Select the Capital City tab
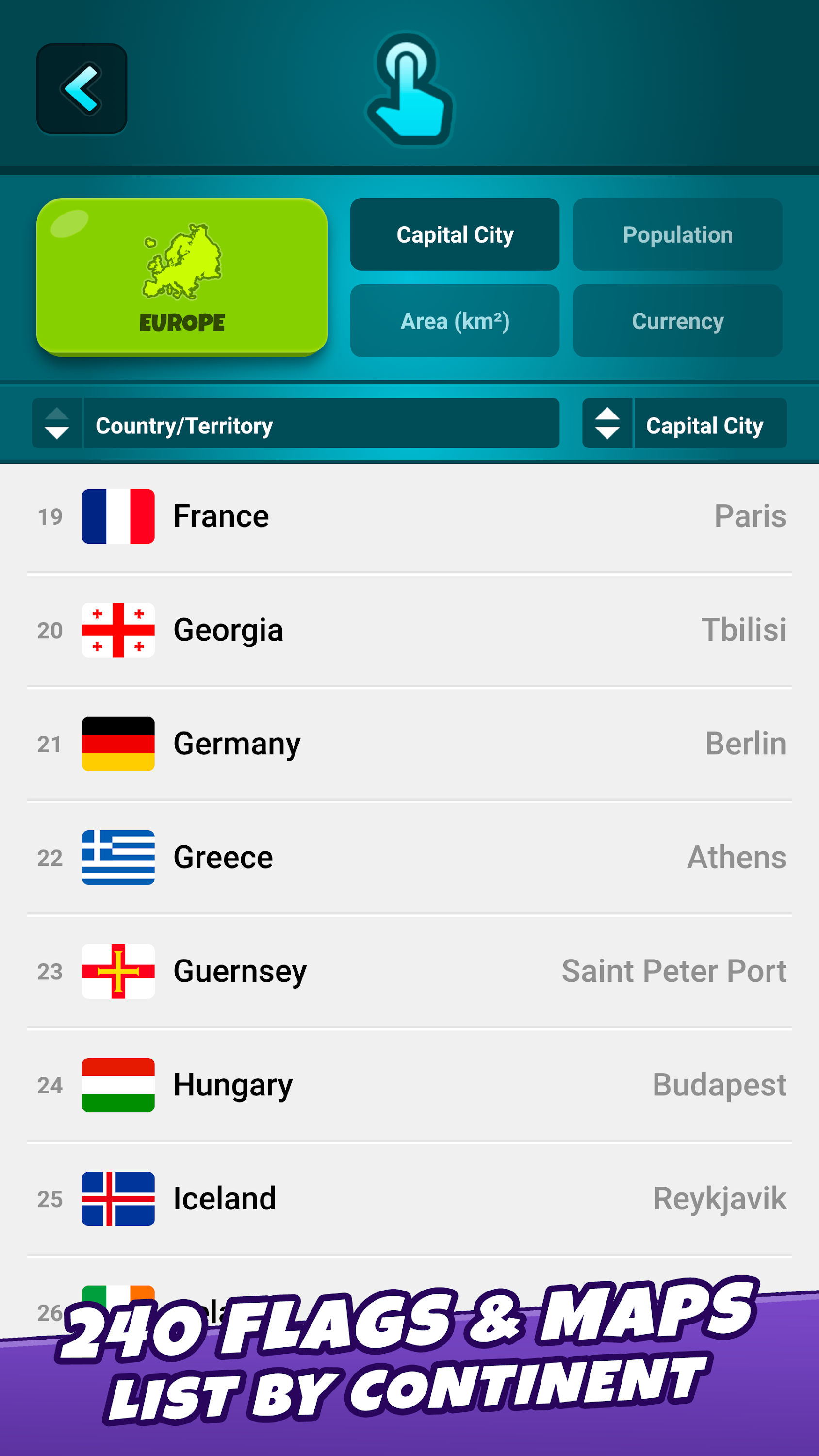Image resolution: width=819 pixels, height=1456 pixels. tap(455, 234)
